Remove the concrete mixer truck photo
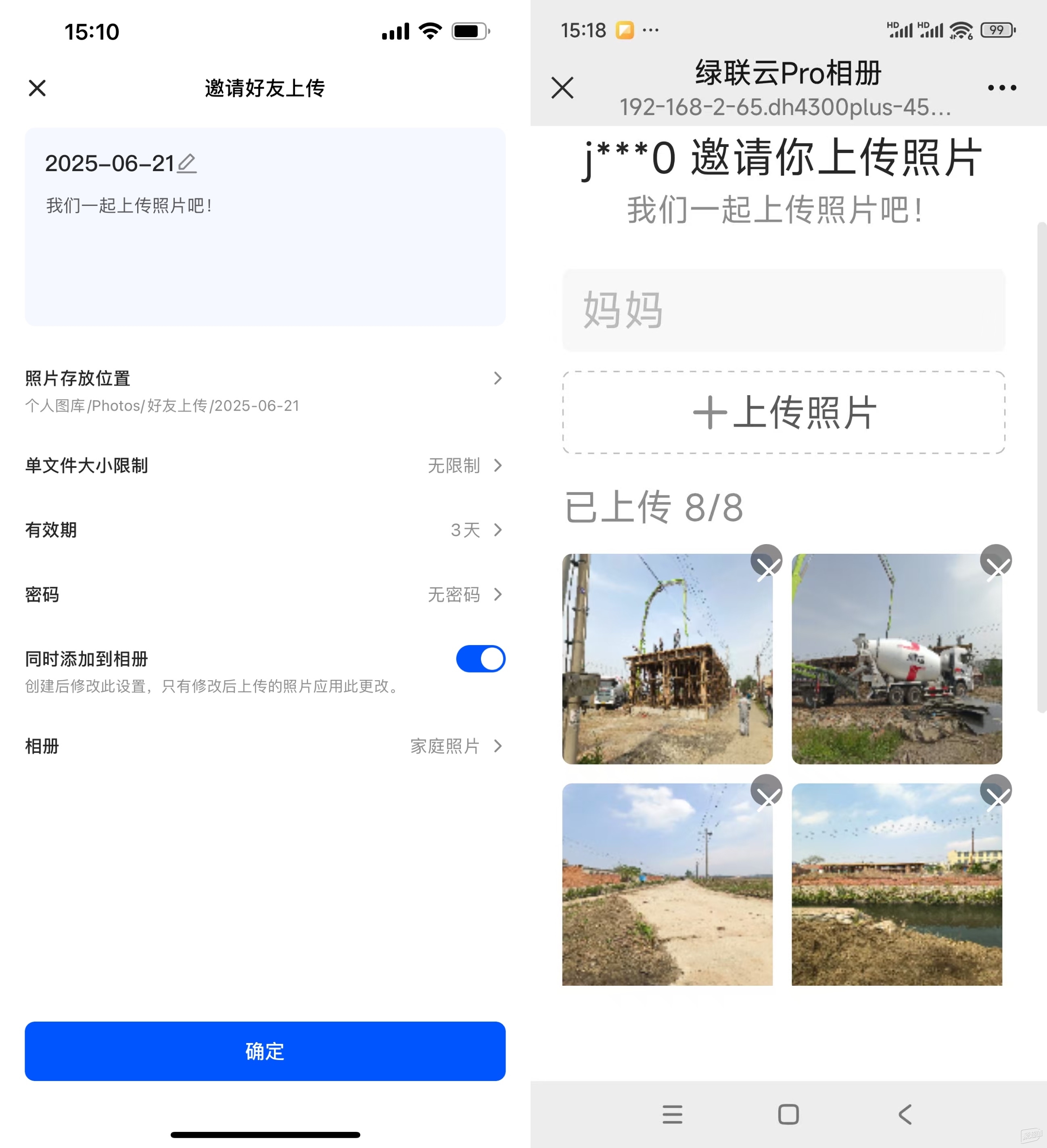1047x1148 pixels. click(996, 562)
